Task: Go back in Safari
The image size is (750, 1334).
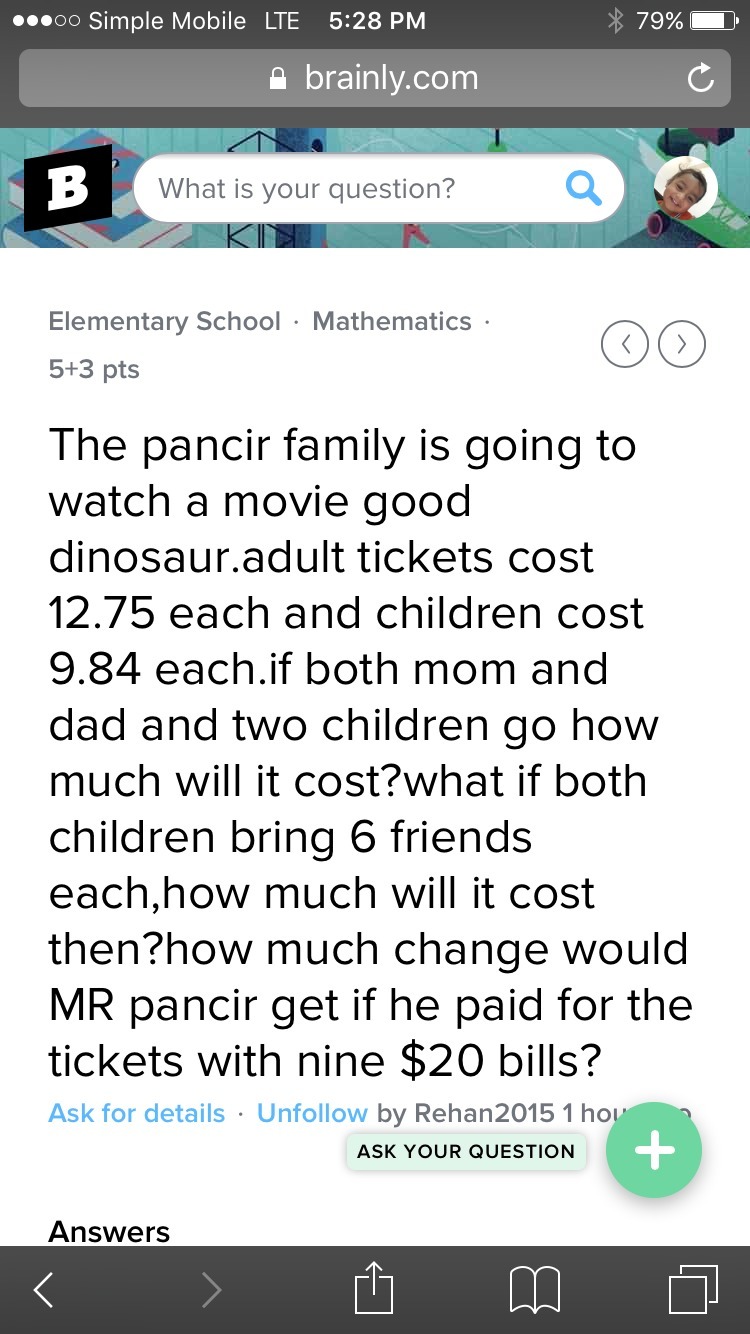Action: pyautogui.click(x=43, y=1290)
